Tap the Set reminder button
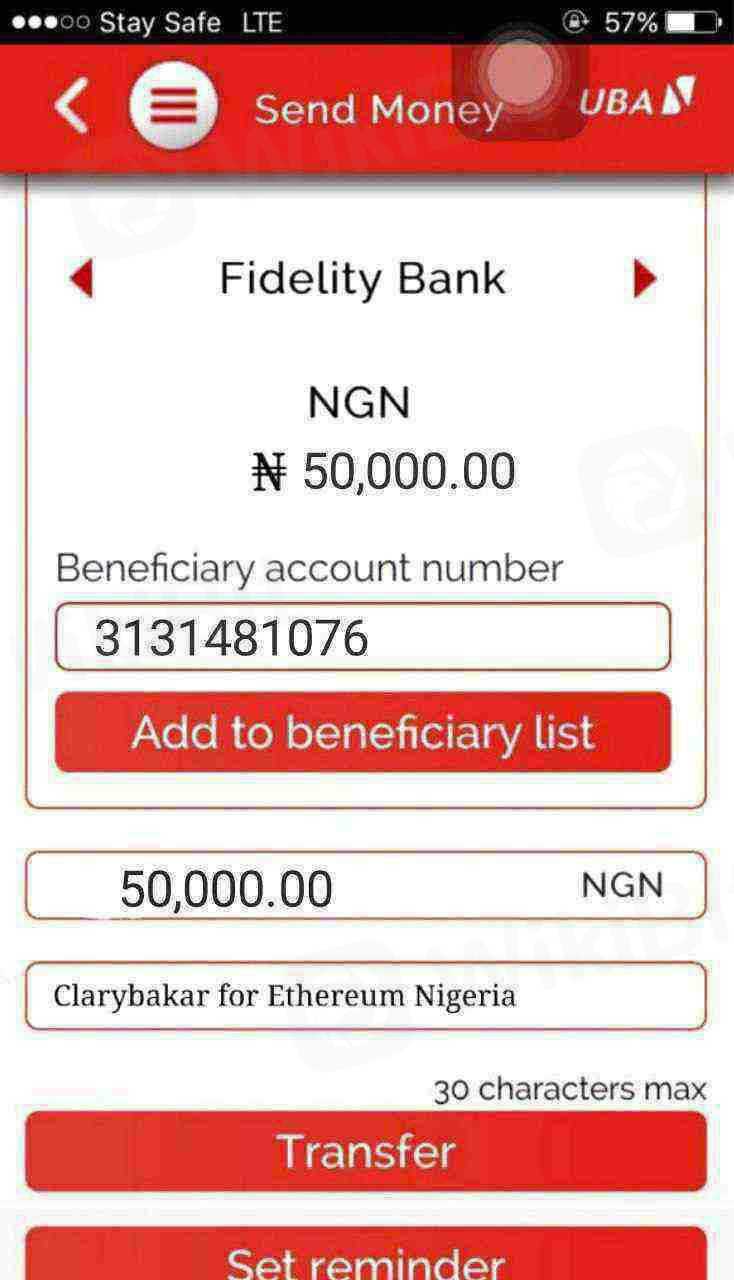The height and width of the screenshot is (1280, 734). [x=365, y=1258]
